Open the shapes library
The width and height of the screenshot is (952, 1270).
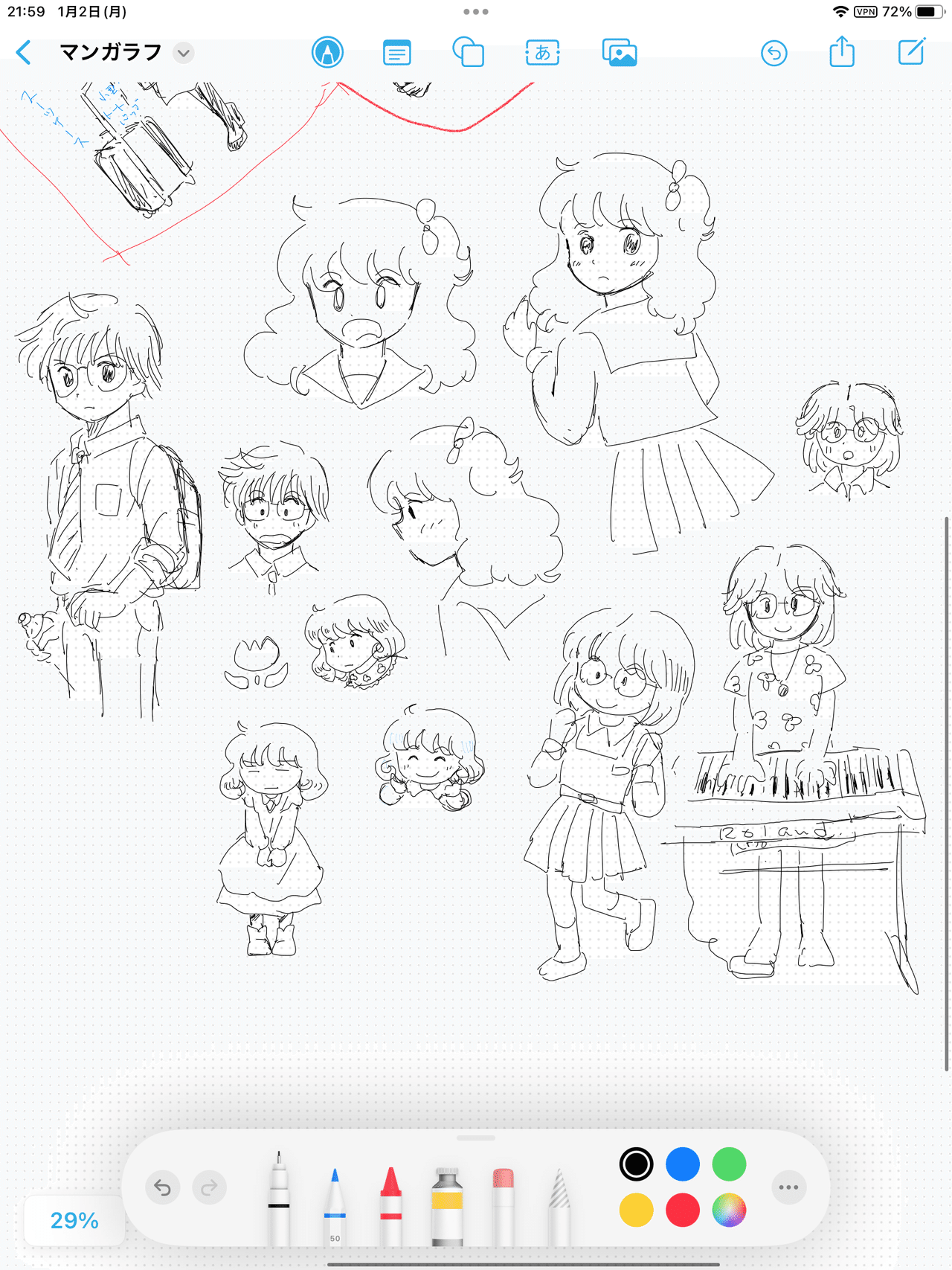[469, 53]
